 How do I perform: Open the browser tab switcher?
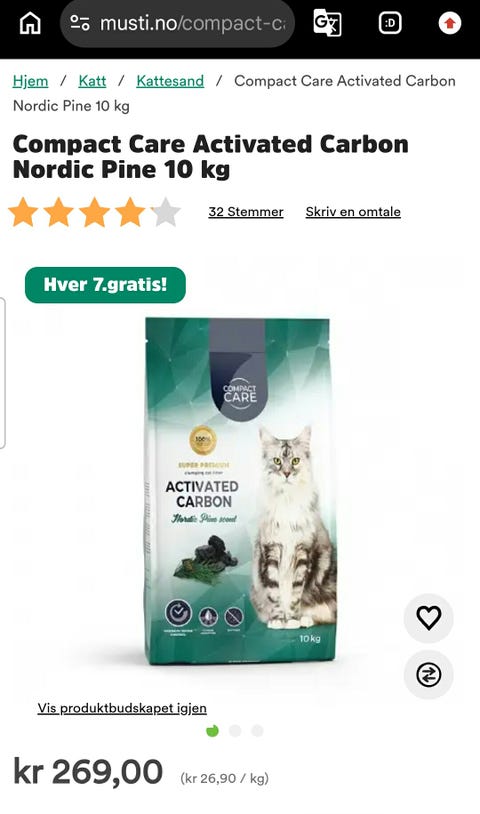(390, 23)
